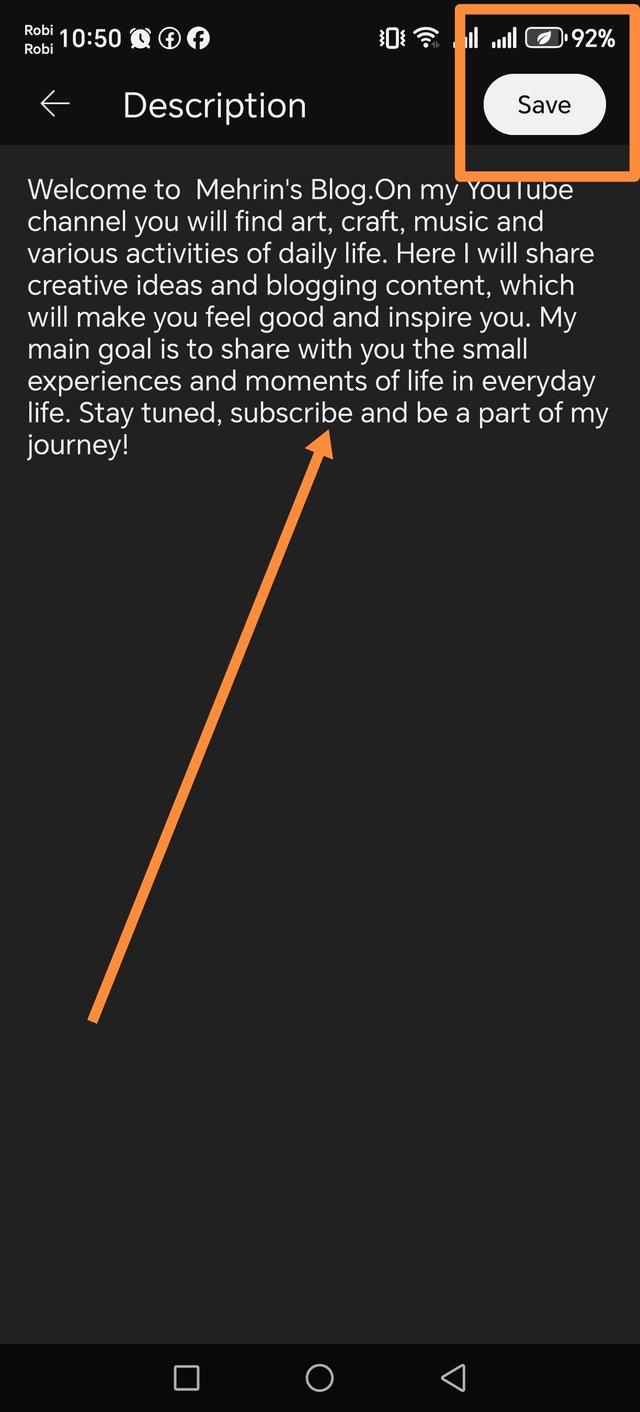640x1412 pixels.
Task: Go back from the Description screen
Action: pyautogui.click(x=55, y=104)
